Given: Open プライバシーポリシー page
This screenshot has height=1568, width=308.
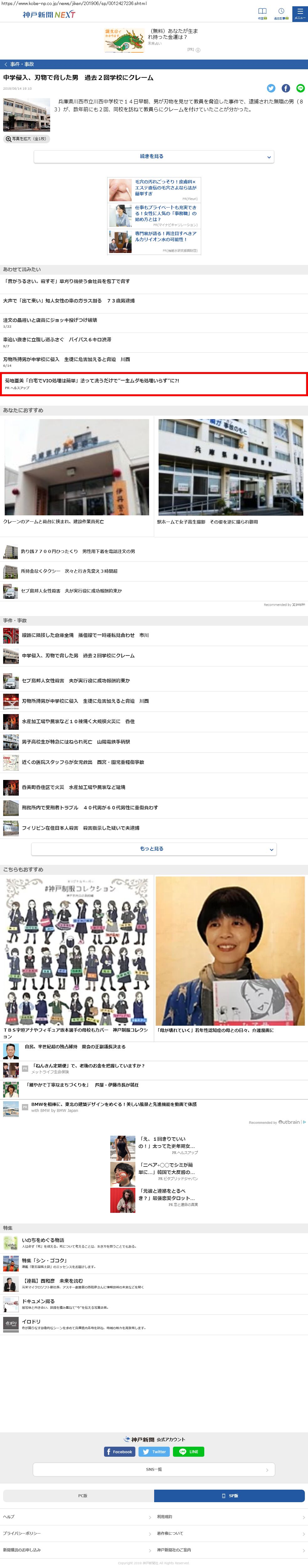Looking at the screenshot, I should coord(22,1533).
